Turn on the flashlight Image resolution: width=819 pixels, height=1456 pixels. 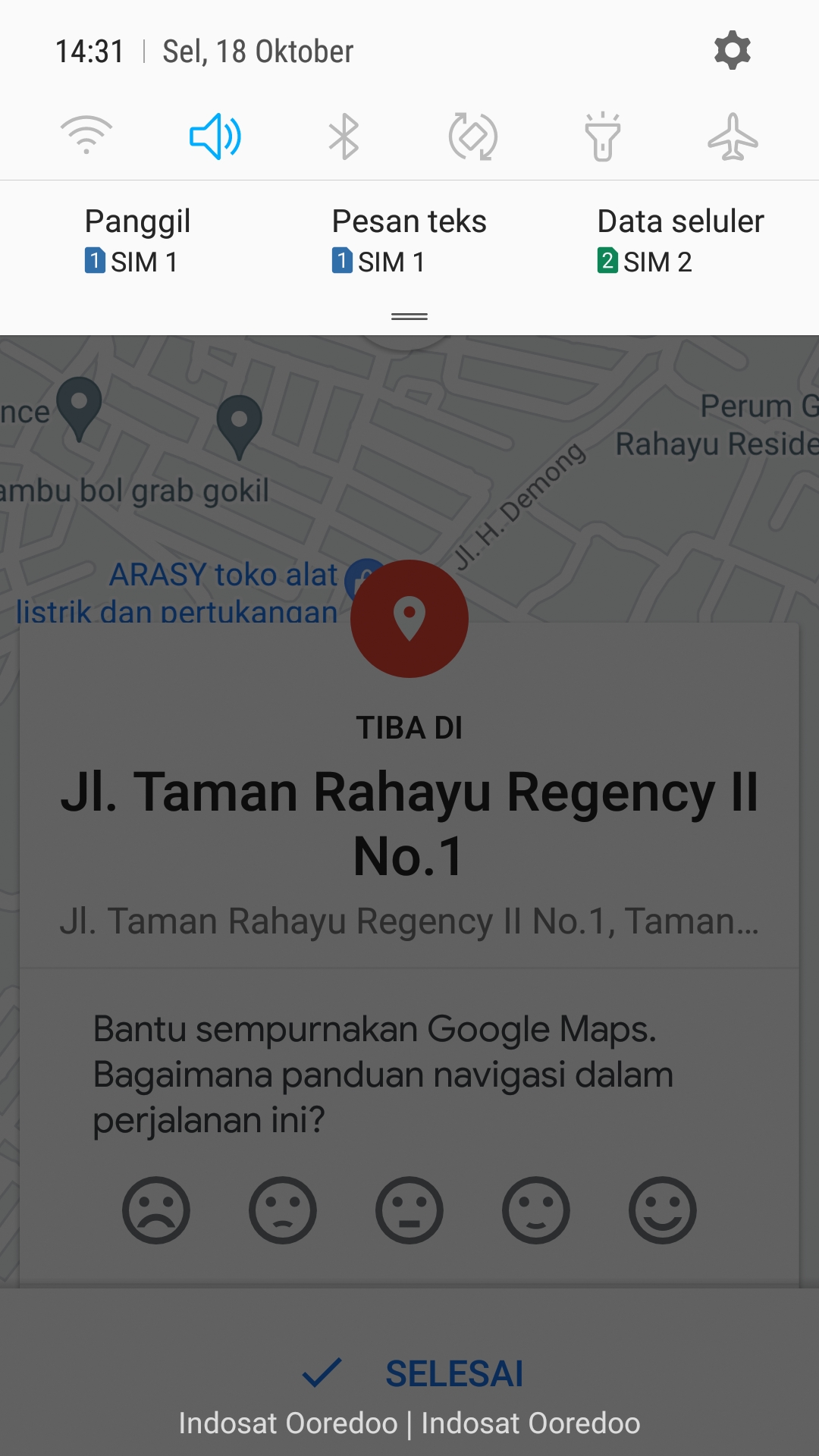[603, 136]
